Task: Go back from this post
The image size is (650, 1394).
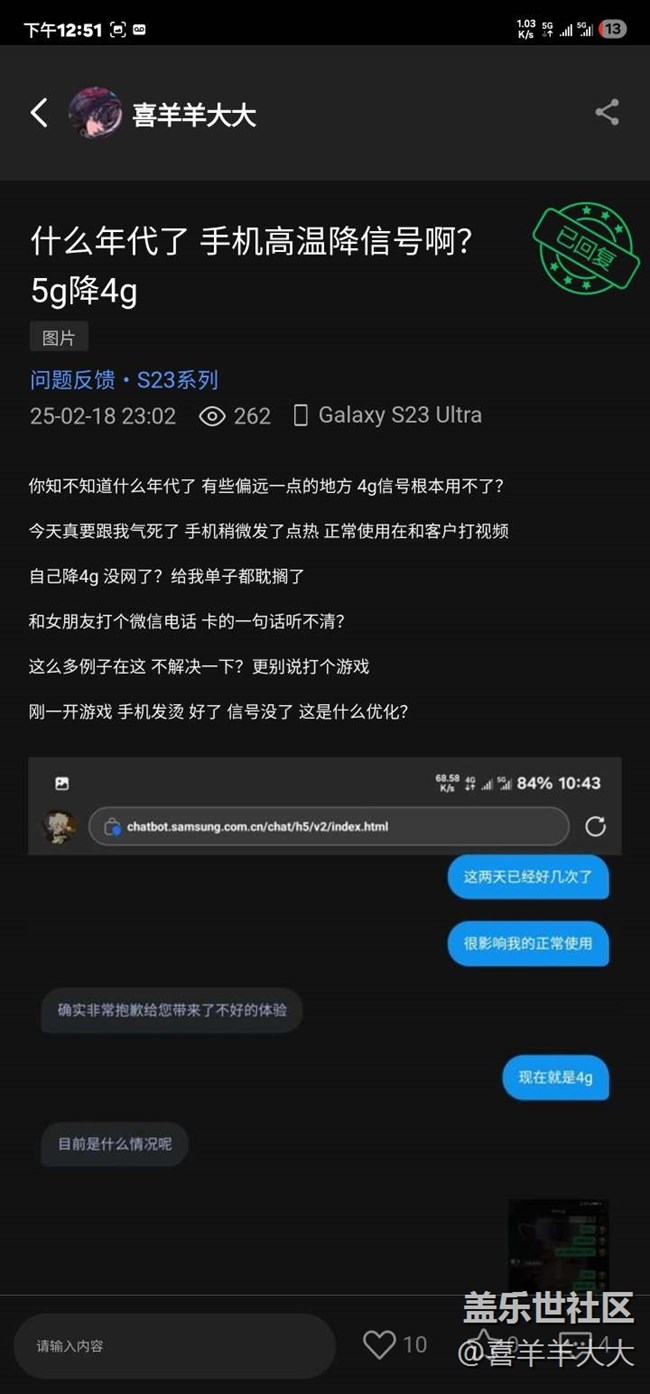Action: click(39, 112)
